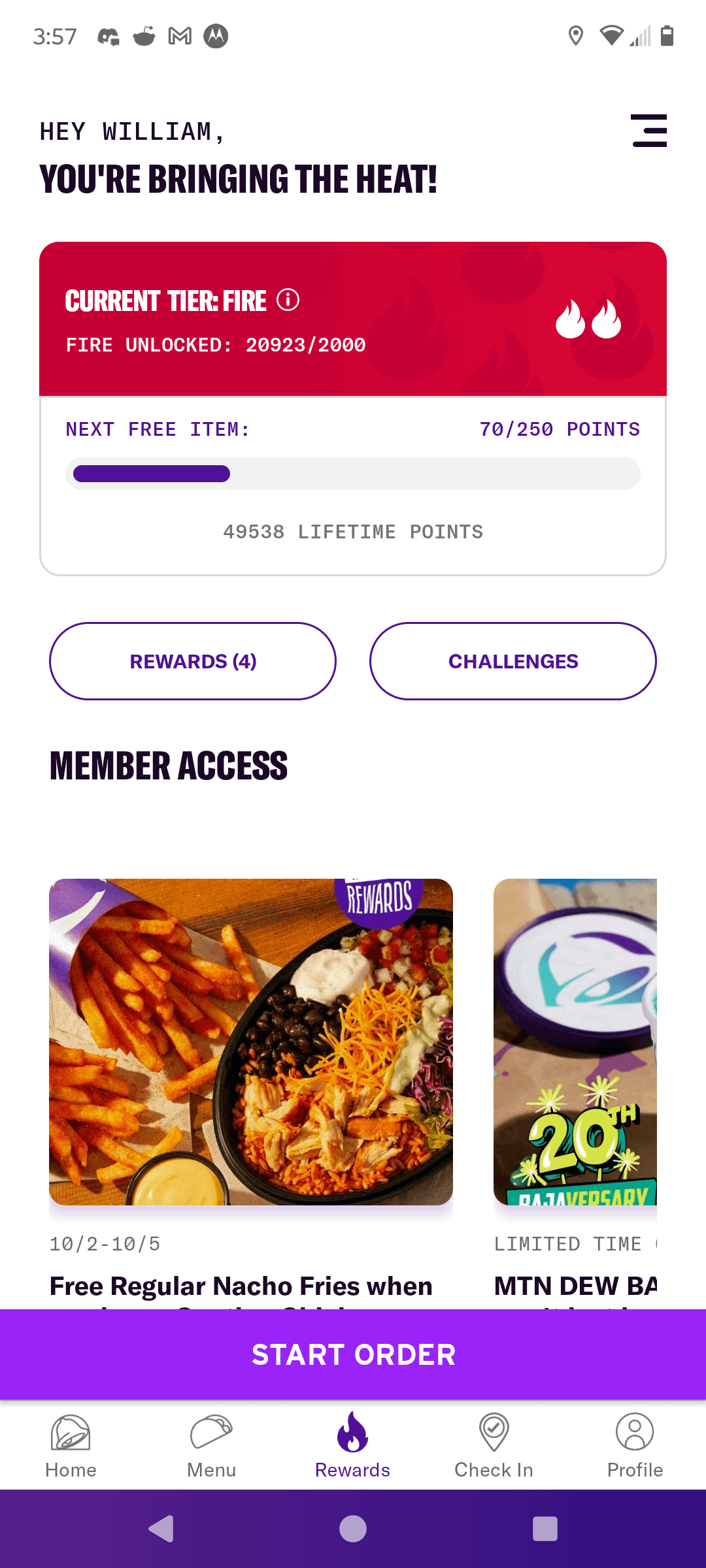
Task: Open Rewards (4) list
Action: [x=193, y=661]
